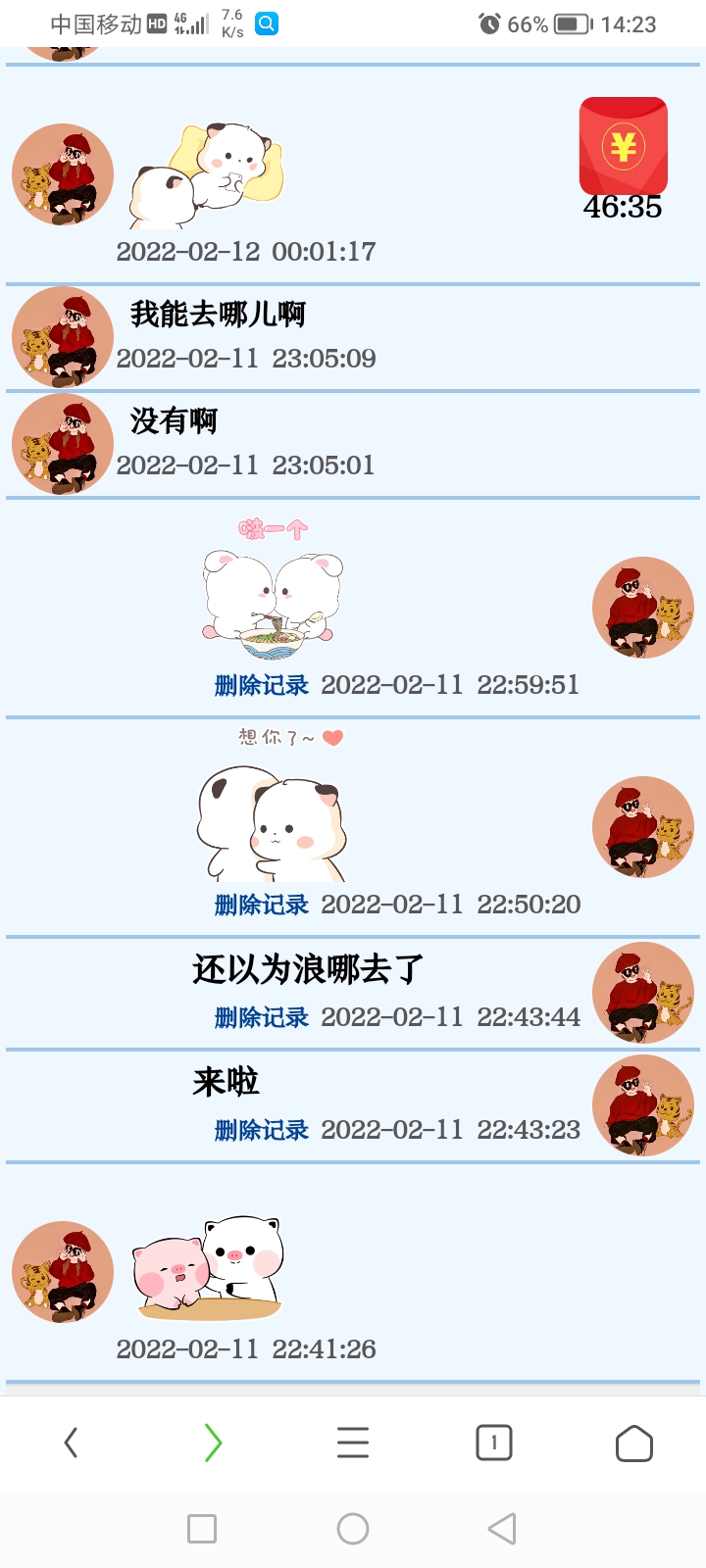Open the tab switcher showing the number 1

pyautogui.click(x=493, y=1443)
